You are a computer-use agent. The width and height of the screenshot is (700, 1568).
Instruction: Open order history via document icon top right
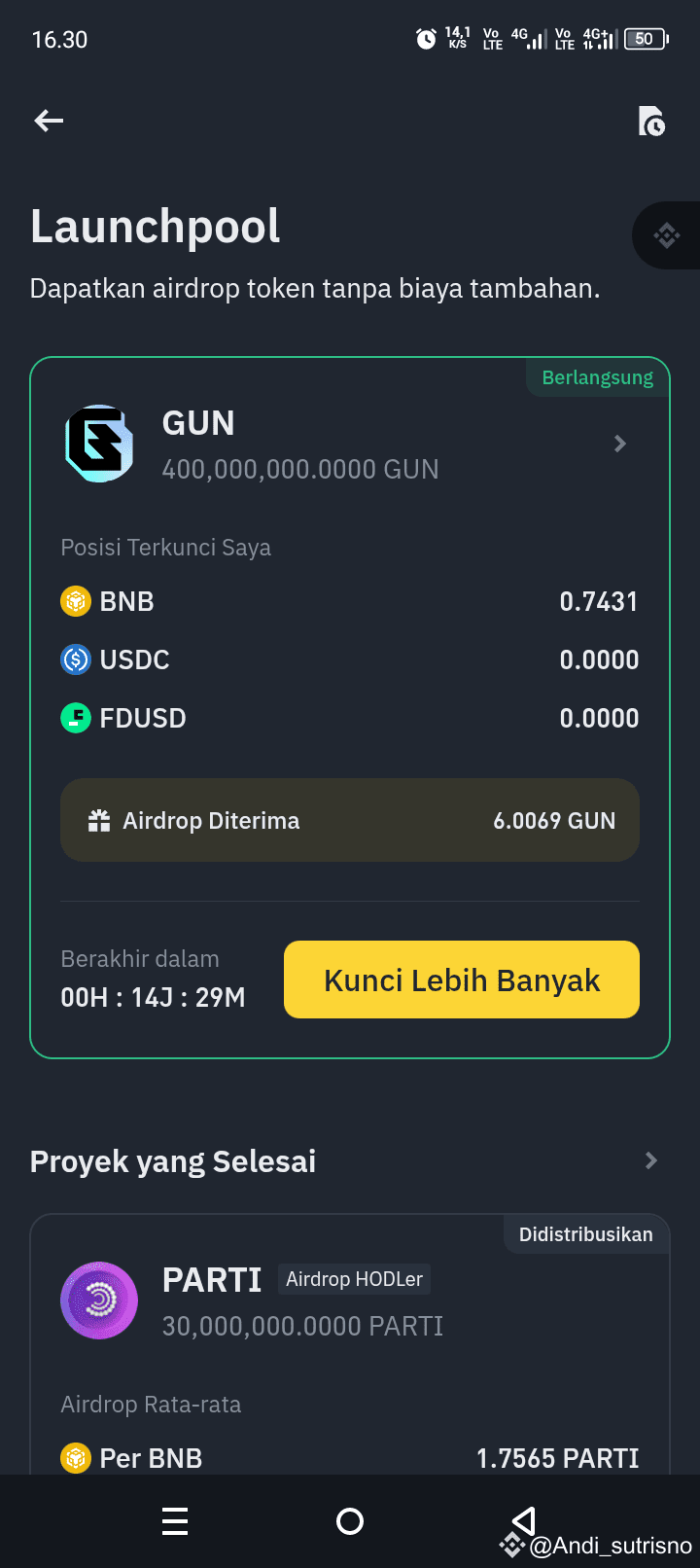pos(649,120)
